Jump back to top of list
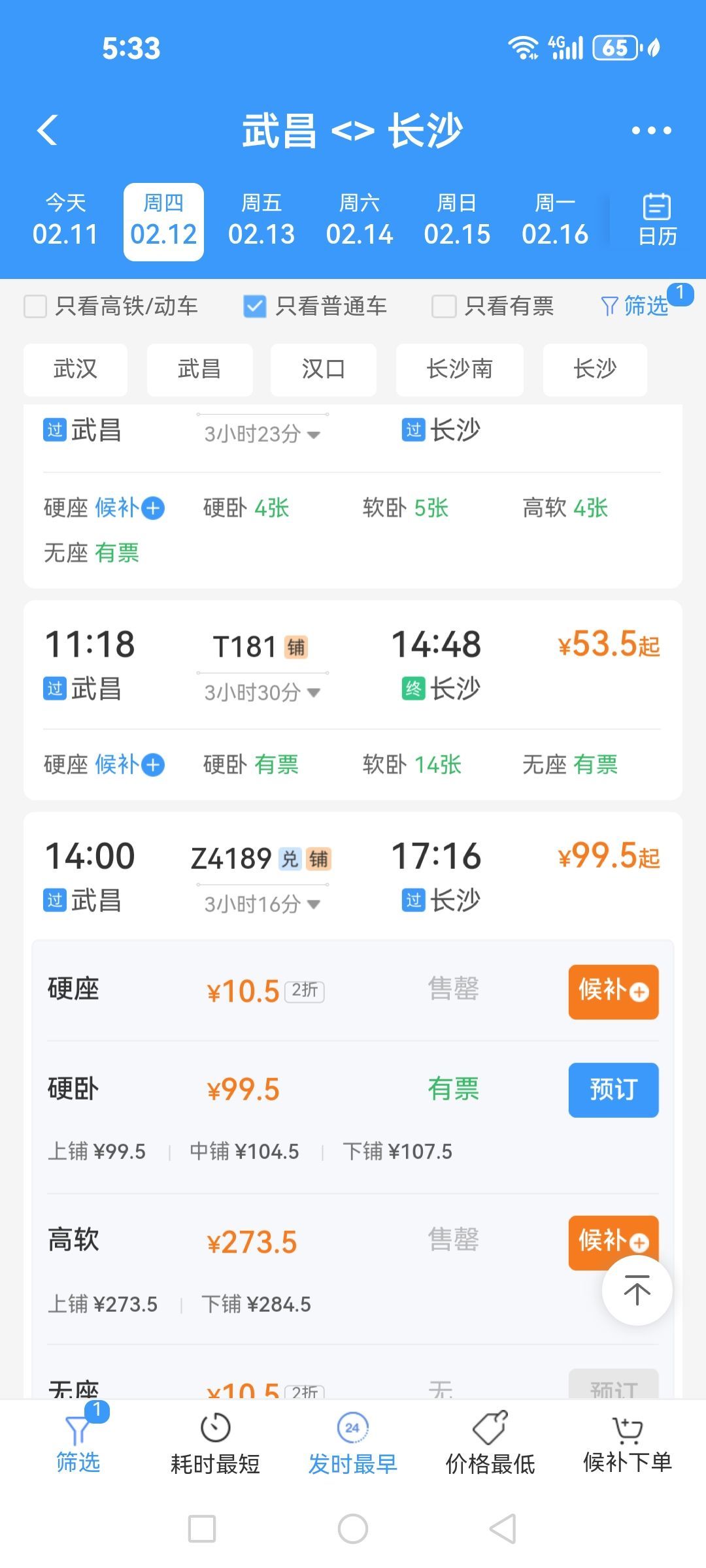 pos(637,1290)
